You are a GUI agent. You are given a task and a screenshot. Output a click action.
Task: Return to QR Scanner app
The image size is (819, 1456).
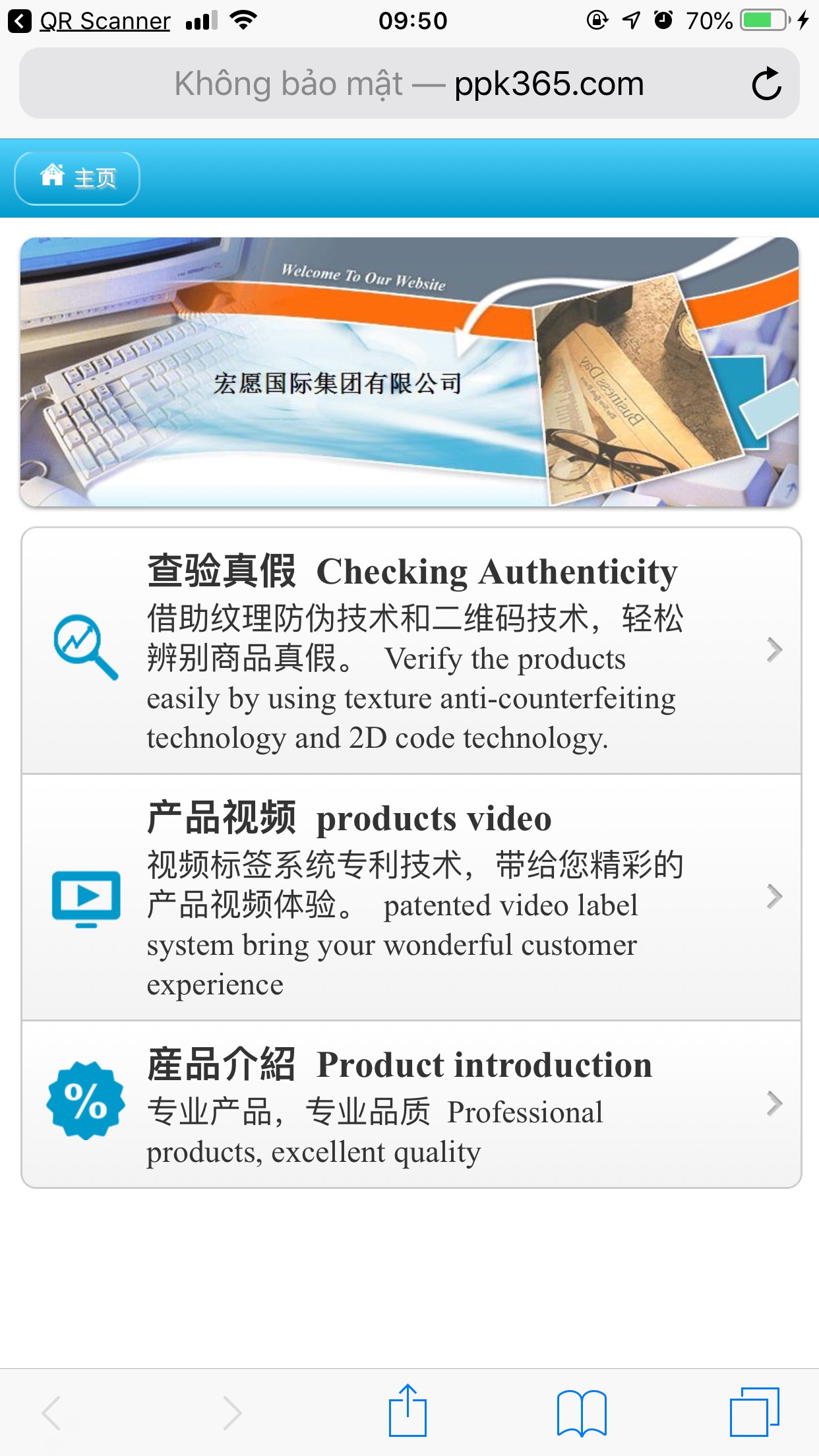89,21
